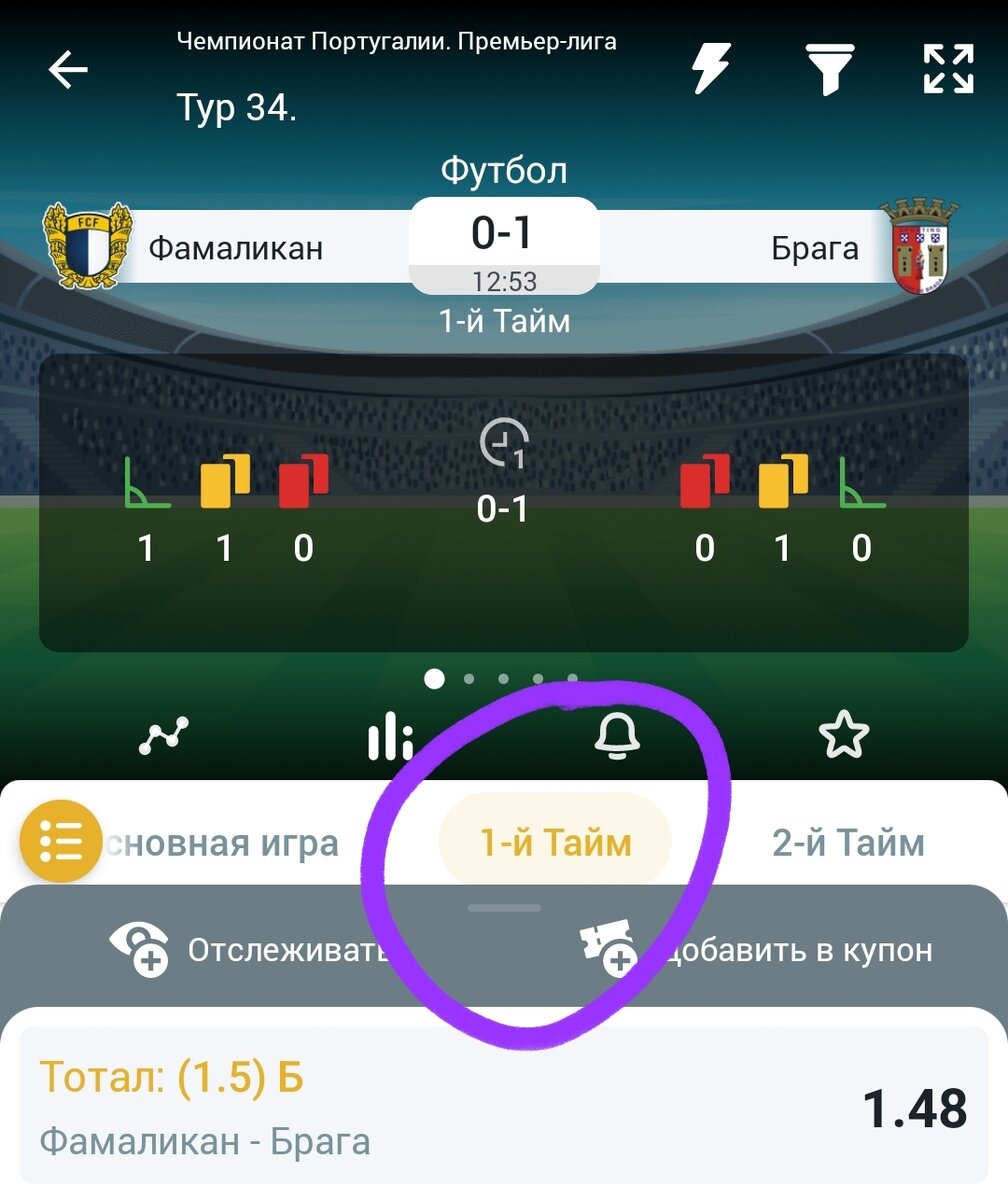Switch to 2-й Тайм tab
Viewport: 1008px width, 1200px height.
pos(848,843)
